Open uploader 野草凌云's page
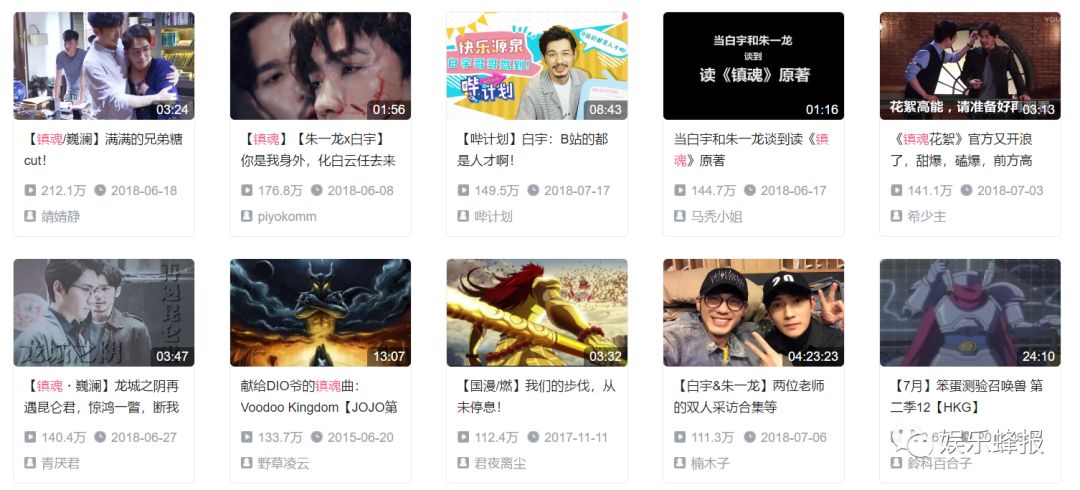The height and width of the screenshot is (490, 1080). point(283,463)
